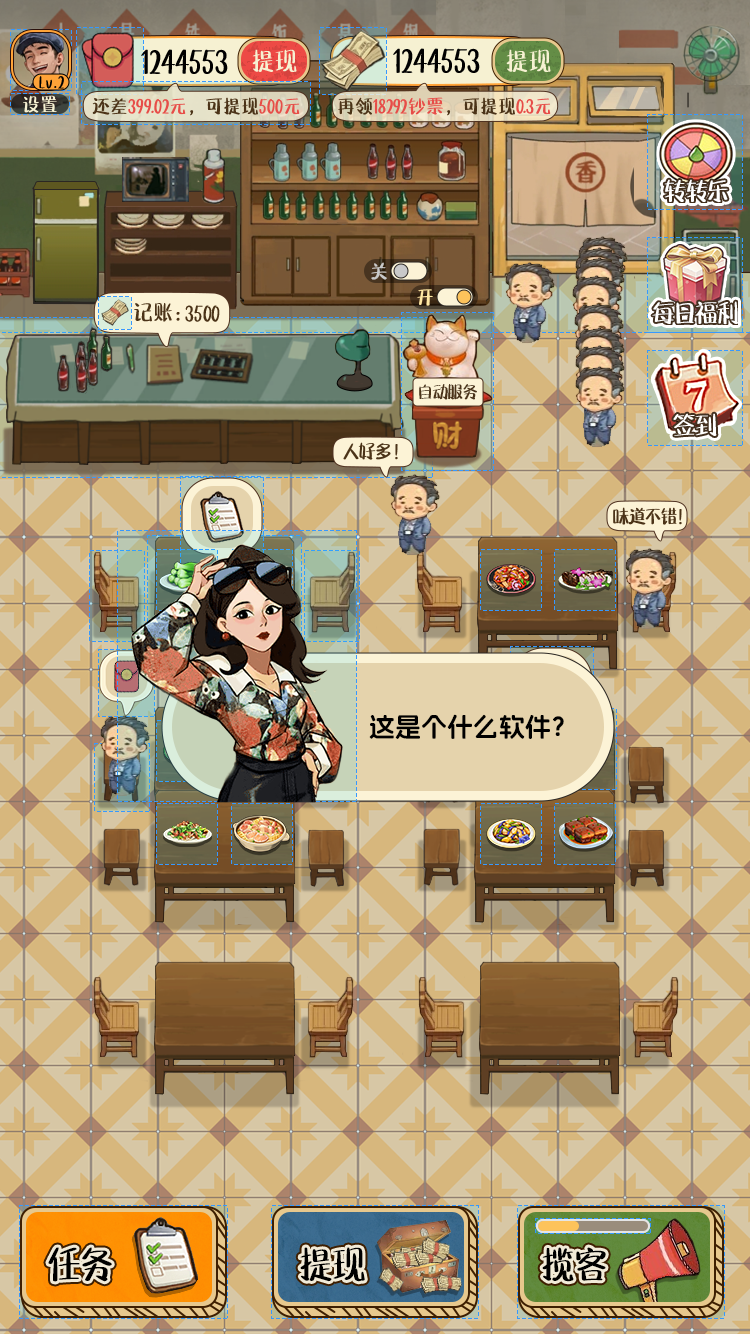Tap the speech bubble 这是个什么软件?

466,727
